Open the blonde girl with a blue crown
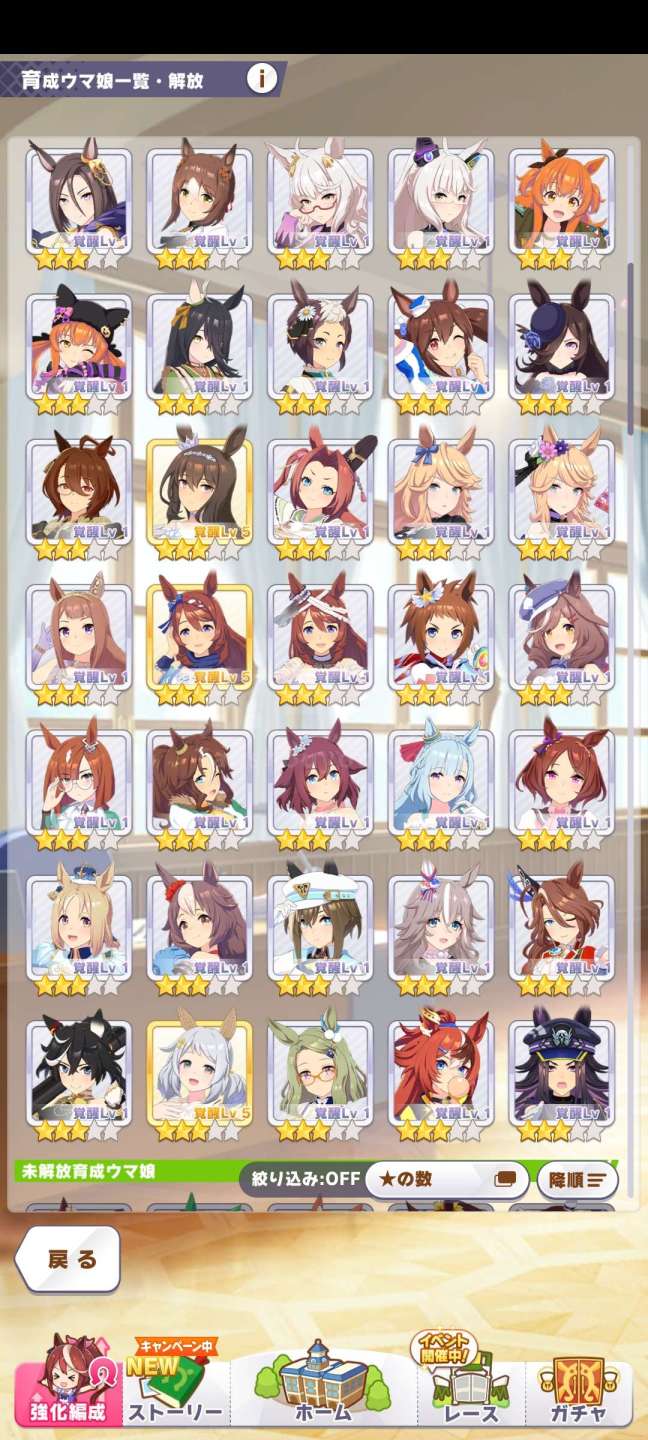Viewport: 648px width, 1440px height. (78, 927)
